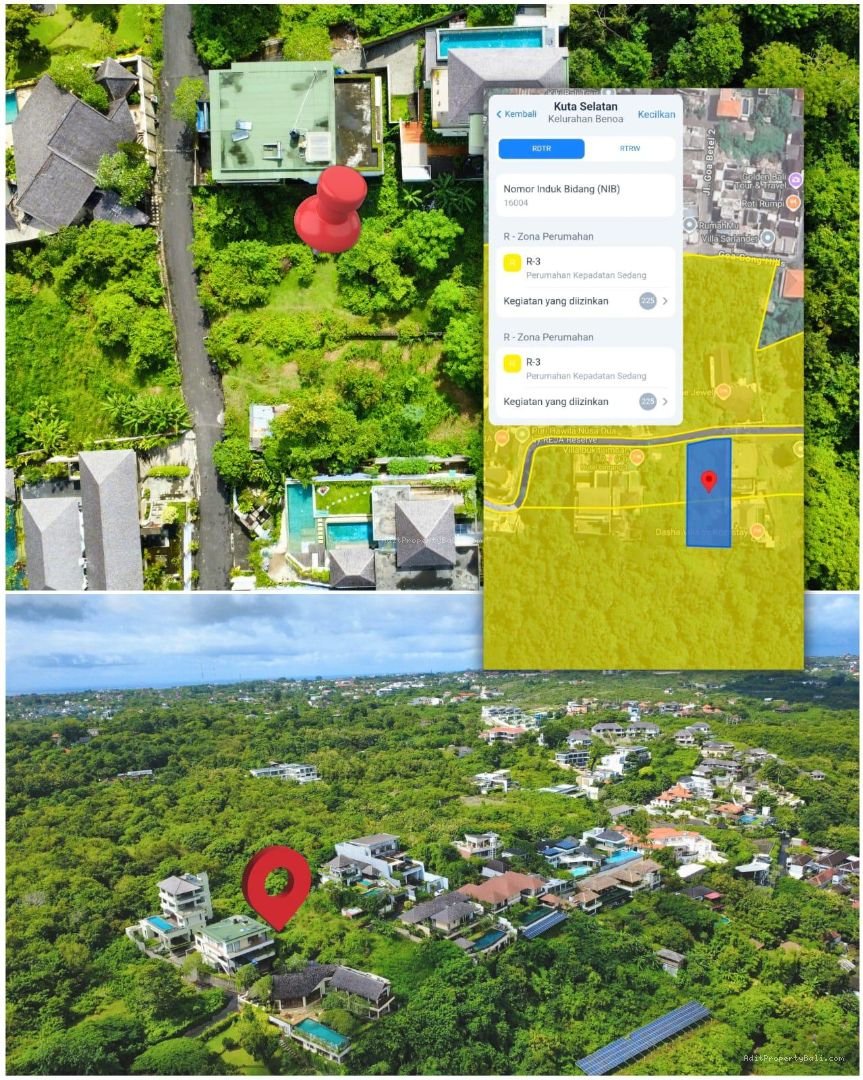Switch to the RTRW tab

click(630, 148)
